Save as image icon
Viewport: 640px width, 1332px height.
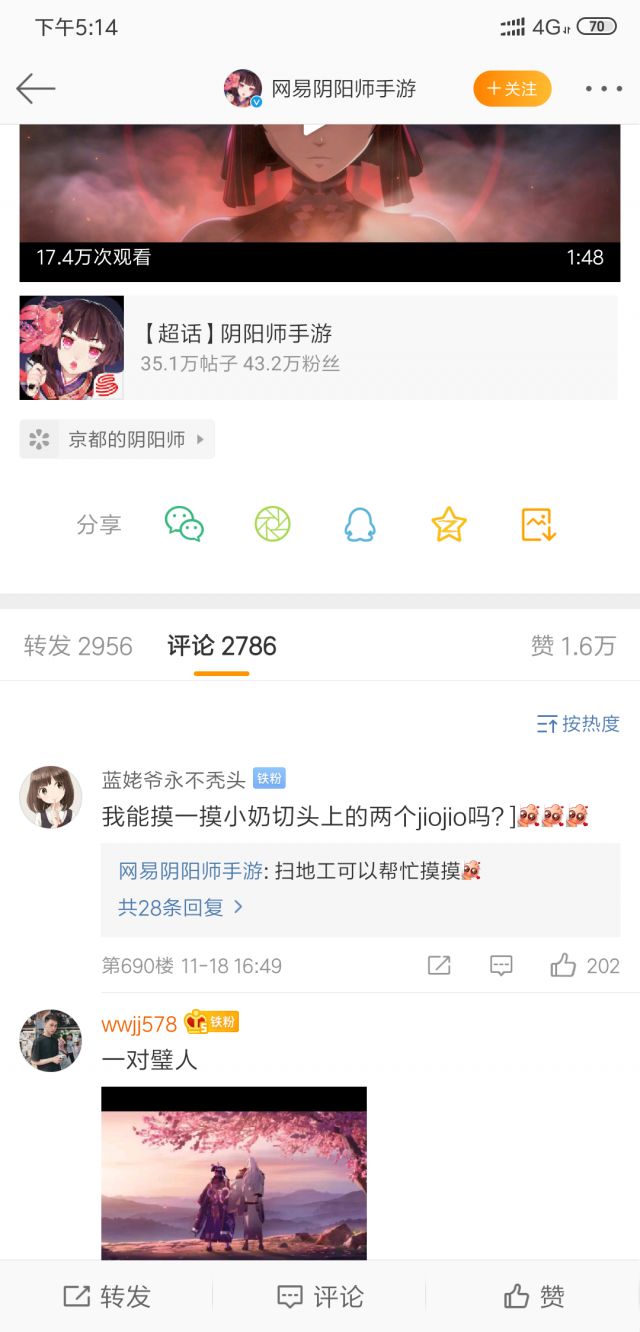538,524
